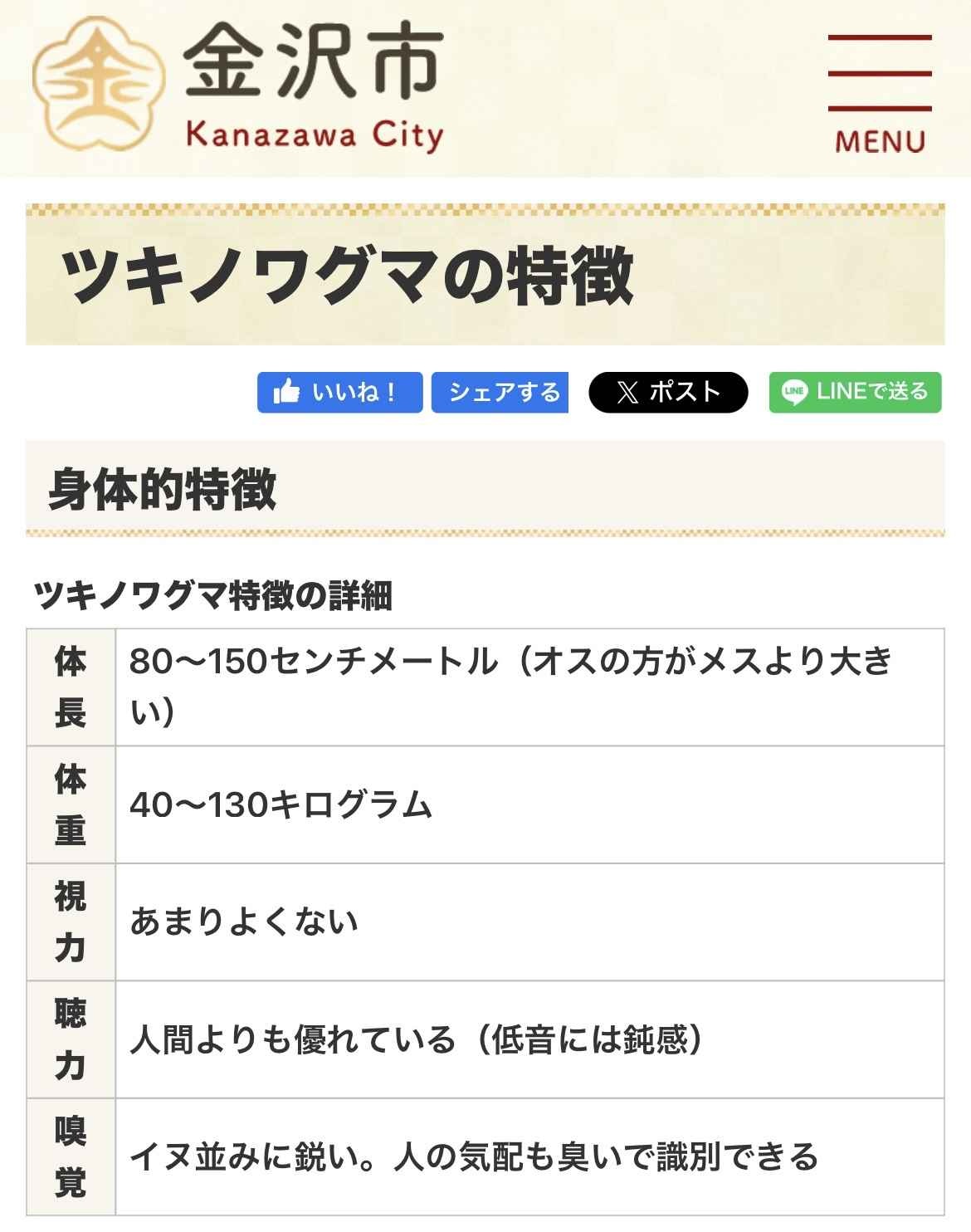Open the MENU hamburger button
This screenshot has width=971, height=1232.
click(x=880, y=93)
